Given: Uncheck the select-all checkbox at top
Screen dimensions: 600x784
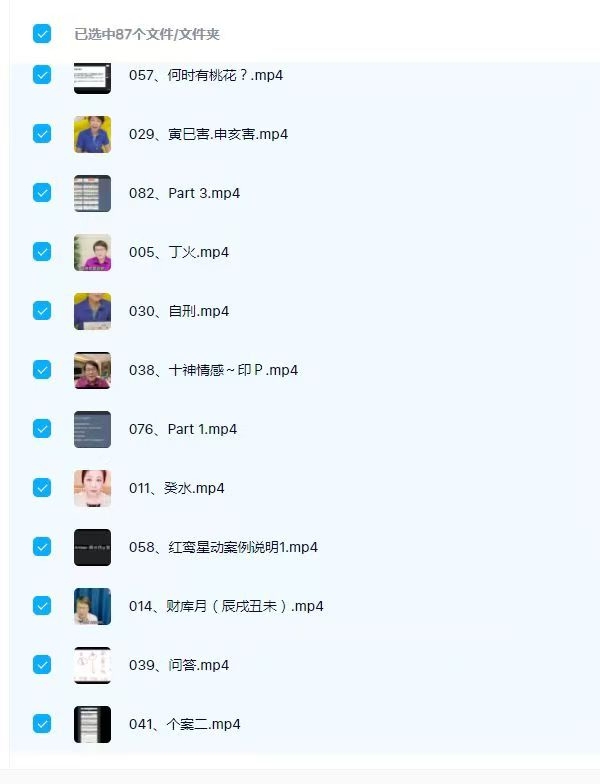Looking at the screenshot, I should click(42, 34).
